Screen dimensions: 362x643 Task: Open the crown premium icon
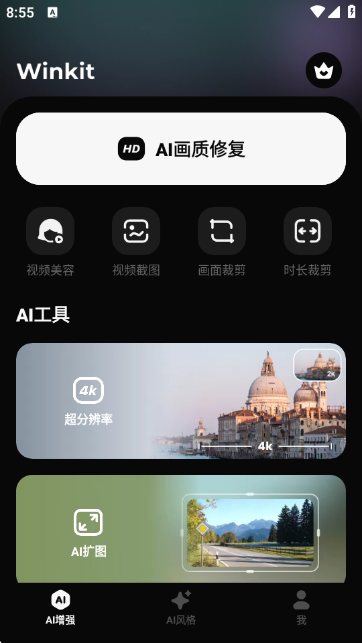[x=323, y=71]
